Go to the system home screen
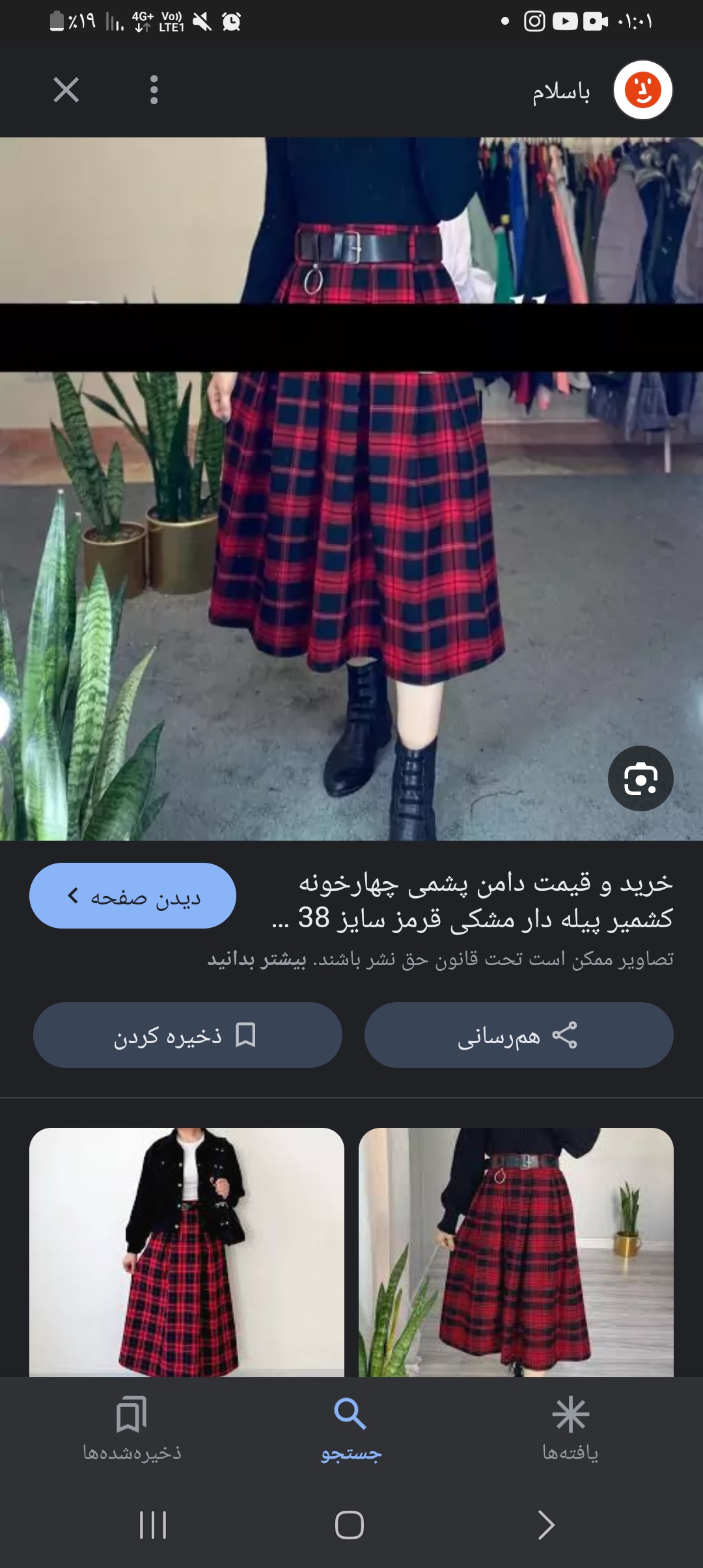Image resolution: width=703 pixels, height=1568 pixels. (x=350, y=1525)
